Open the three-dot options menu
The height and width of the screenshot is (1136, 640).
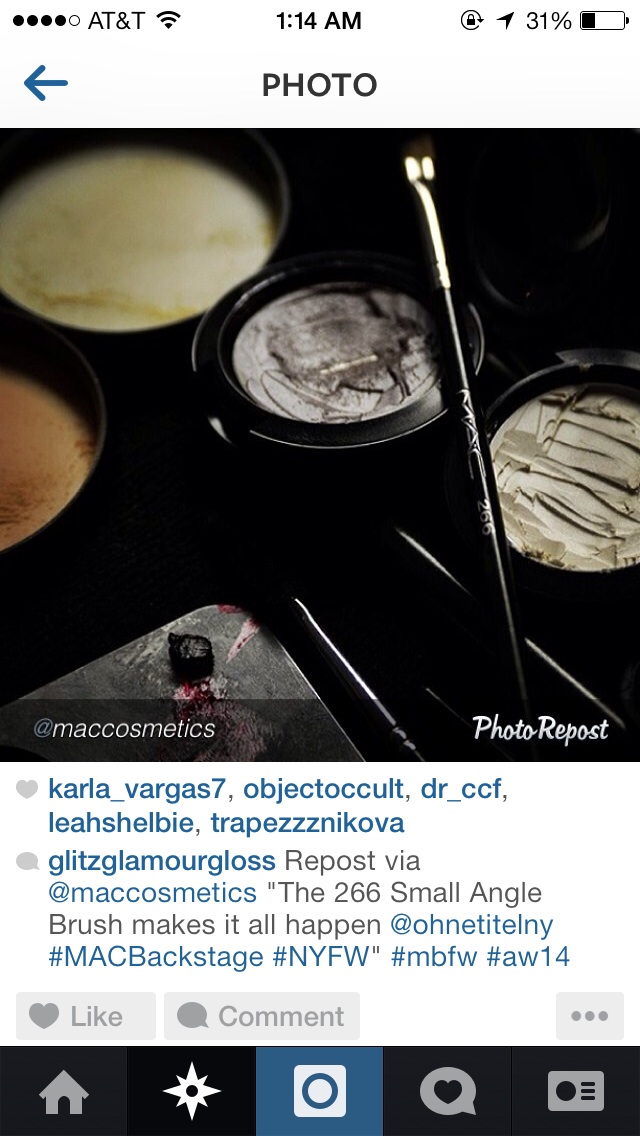coord(589,1016)
